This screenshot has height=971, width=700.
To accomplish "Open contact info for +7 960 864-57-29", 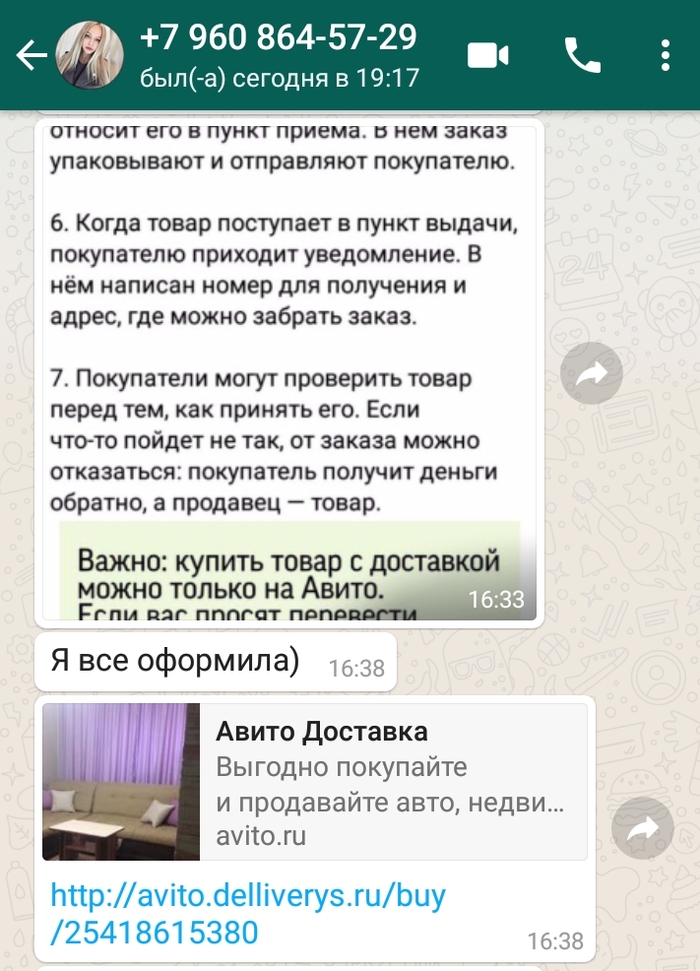I will (x=280, y=54).
